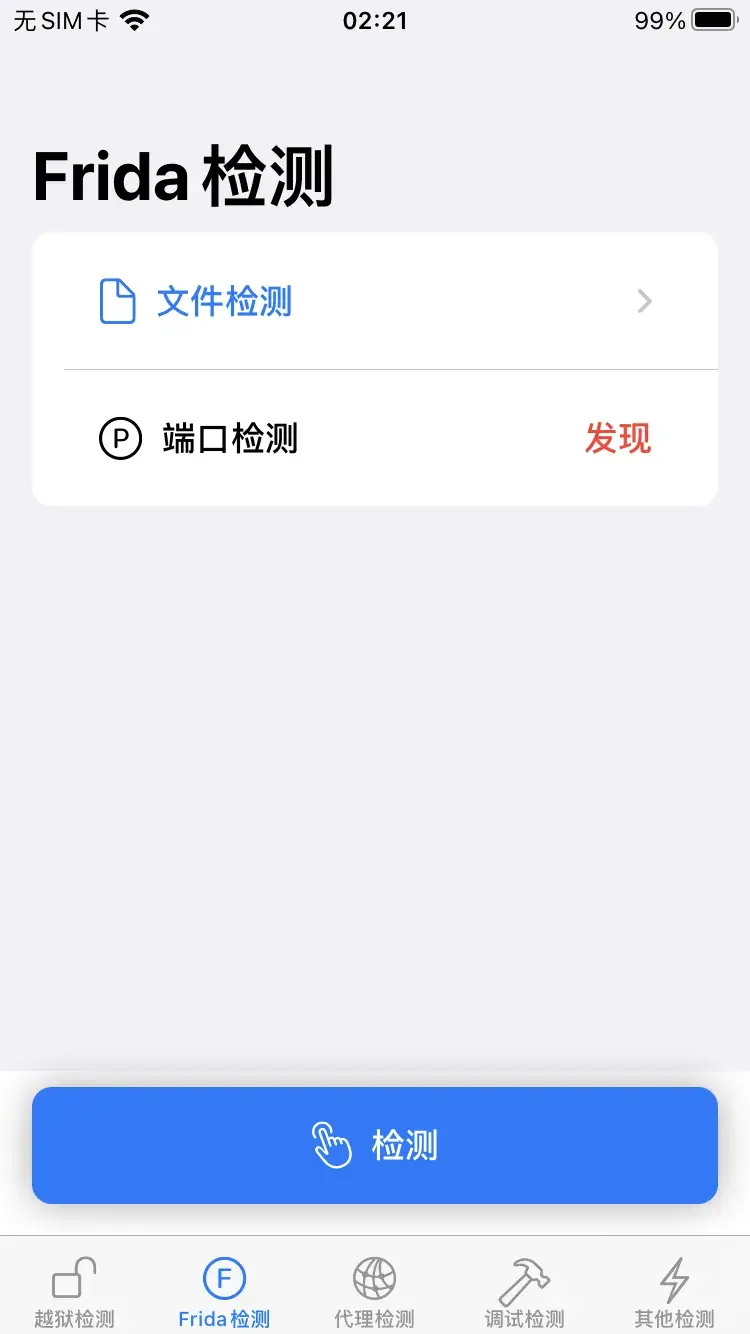Tap the file document icon beside 文件检测
750x1334 pixels.
pos(117,301)
